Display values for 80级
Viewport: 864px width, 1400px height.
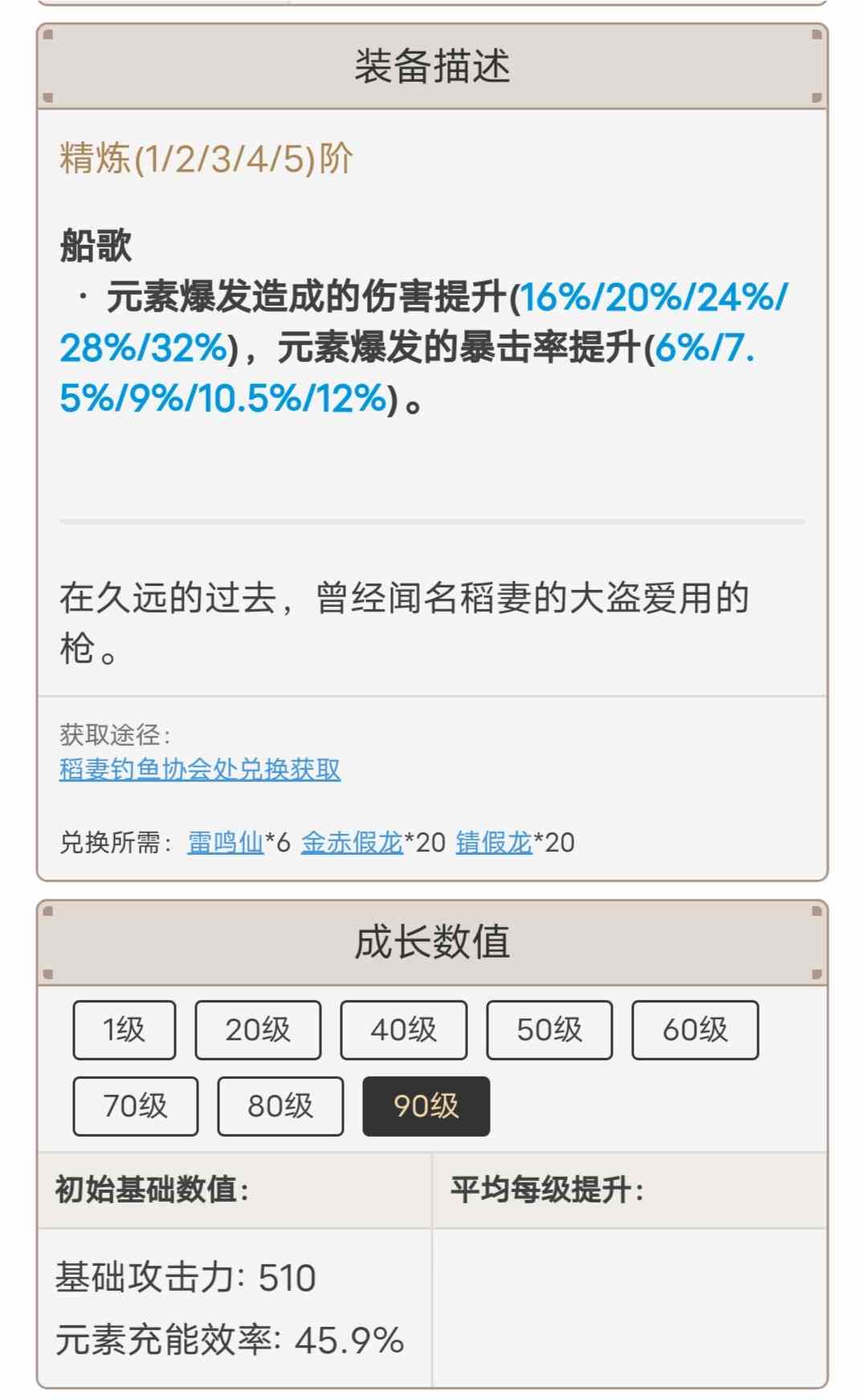(280, 1106)
